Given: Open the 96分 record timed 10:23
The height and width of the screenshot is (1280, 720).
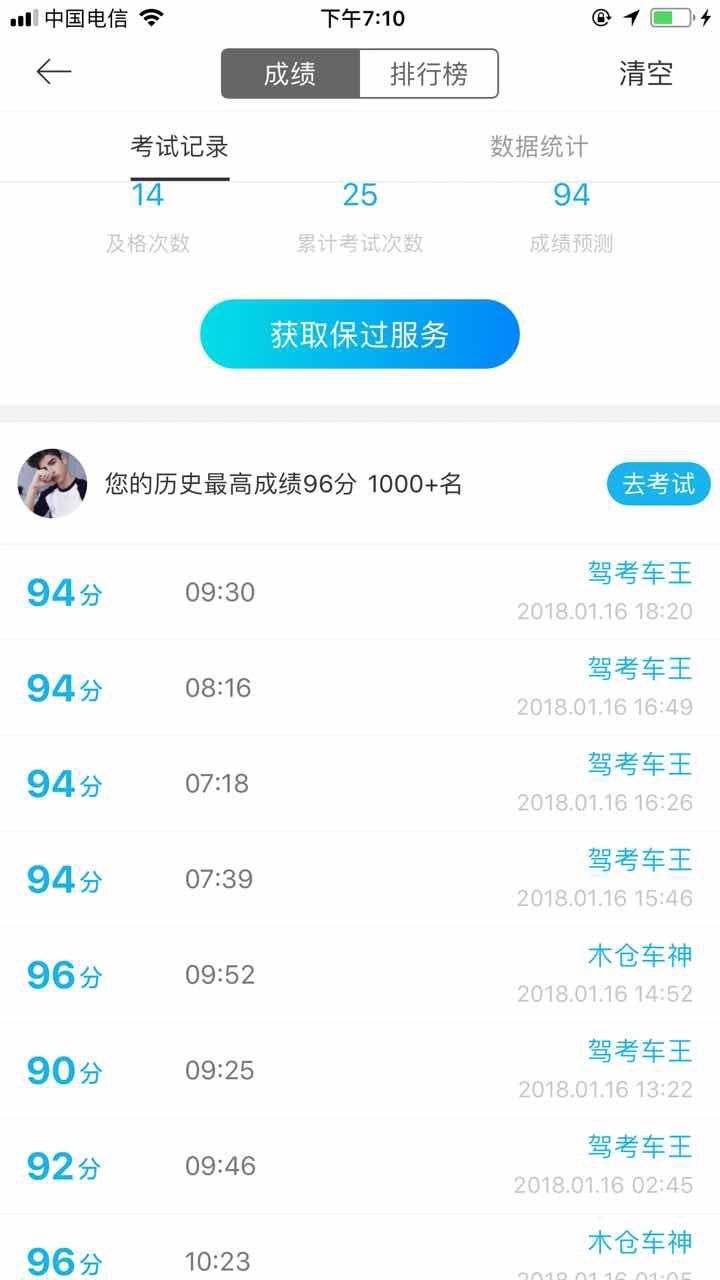Looking at the screenshot, I should coord(360,1247).
